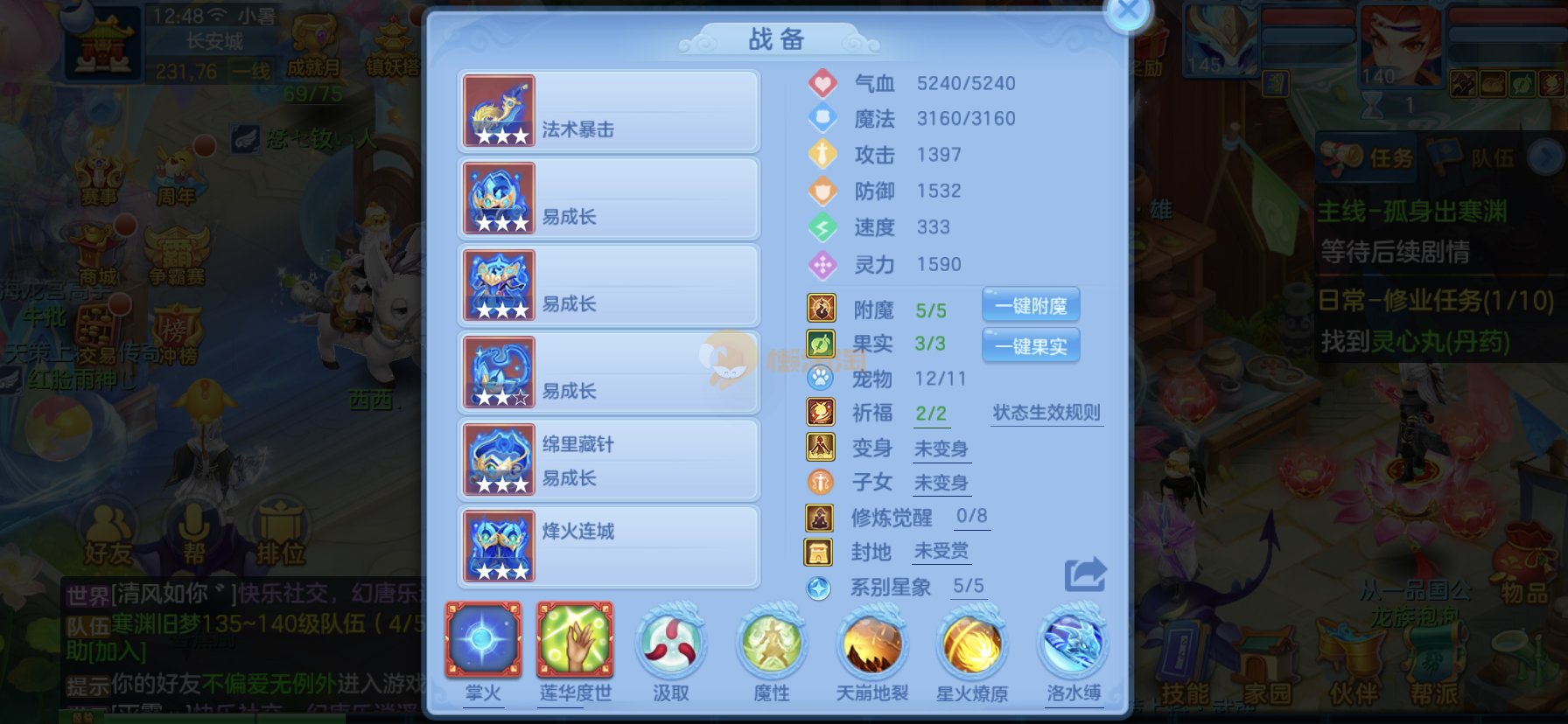Open the 系别星象 5/5 value
The width and height of the screenshot is (1568, 724).
[x=969, y=586]
